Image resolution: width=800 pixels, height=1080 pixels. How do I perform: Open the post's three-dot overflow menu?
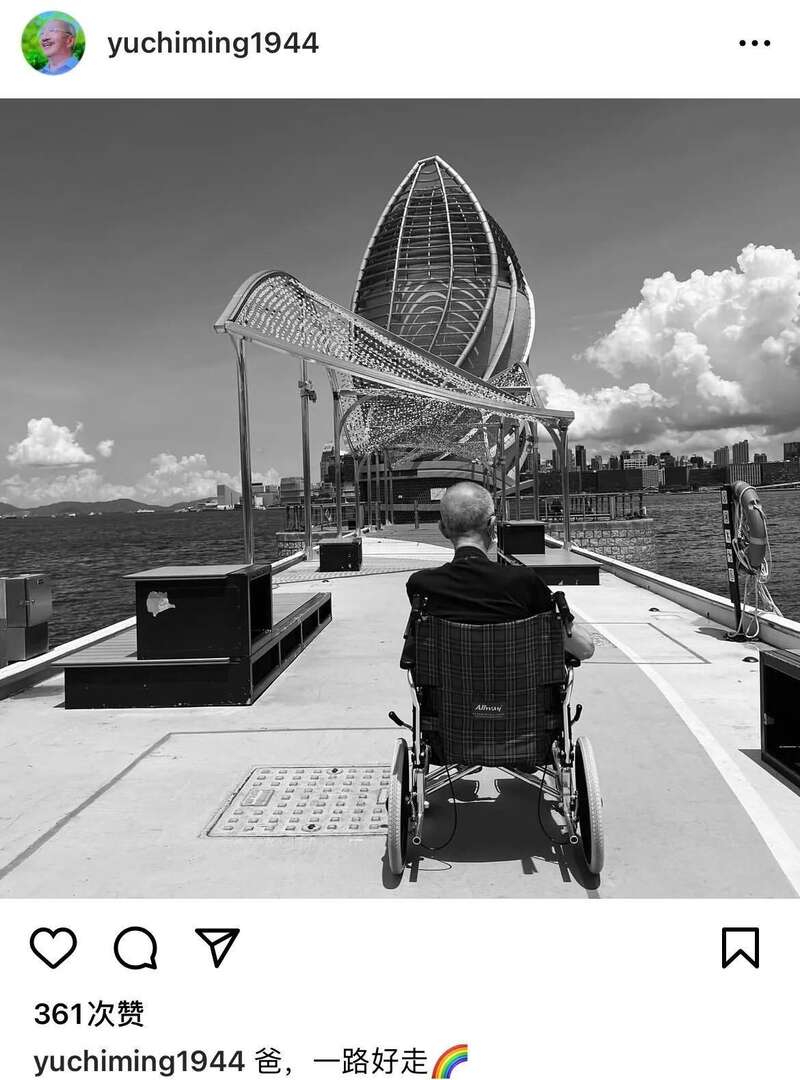pos(755,43)
